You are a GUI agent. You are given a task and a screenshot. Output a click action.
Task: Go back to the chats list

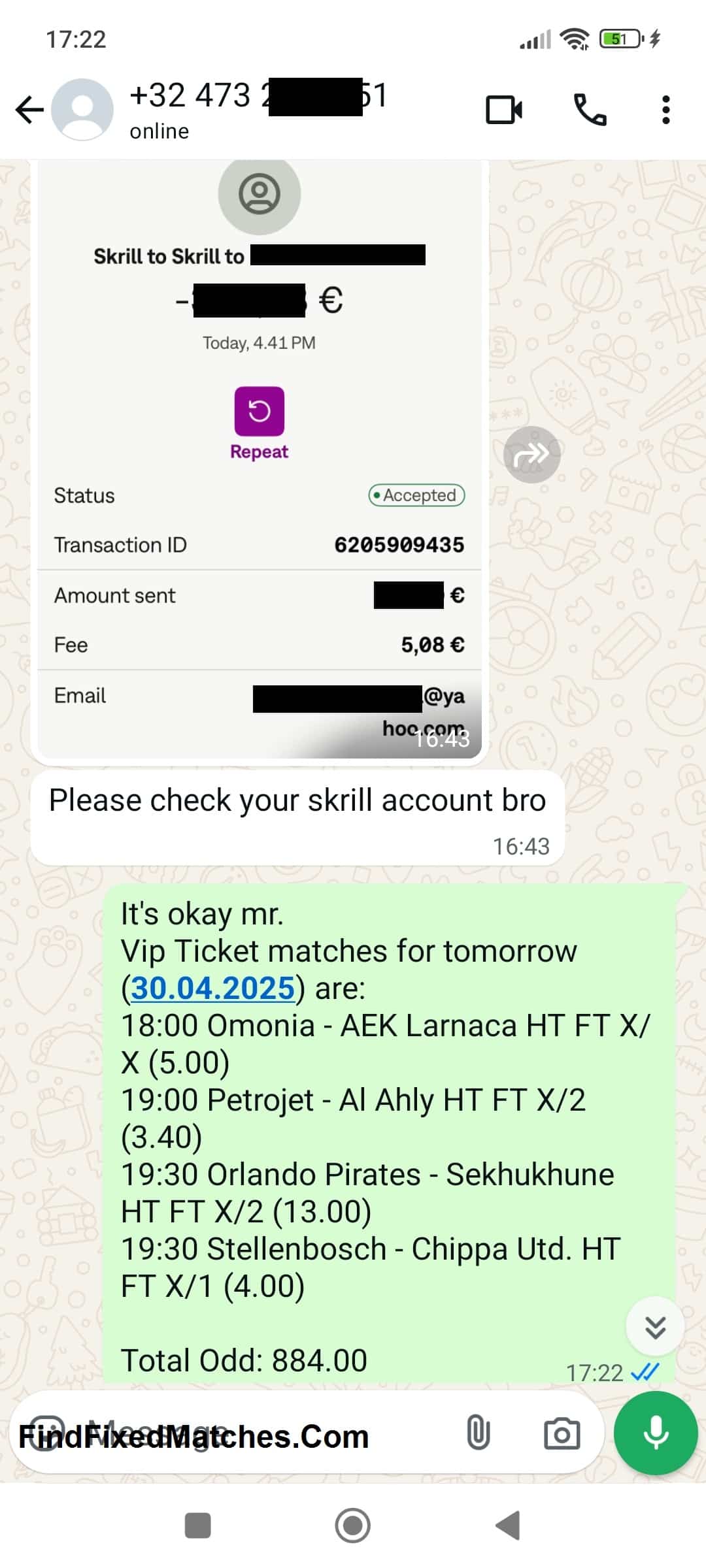30,109
